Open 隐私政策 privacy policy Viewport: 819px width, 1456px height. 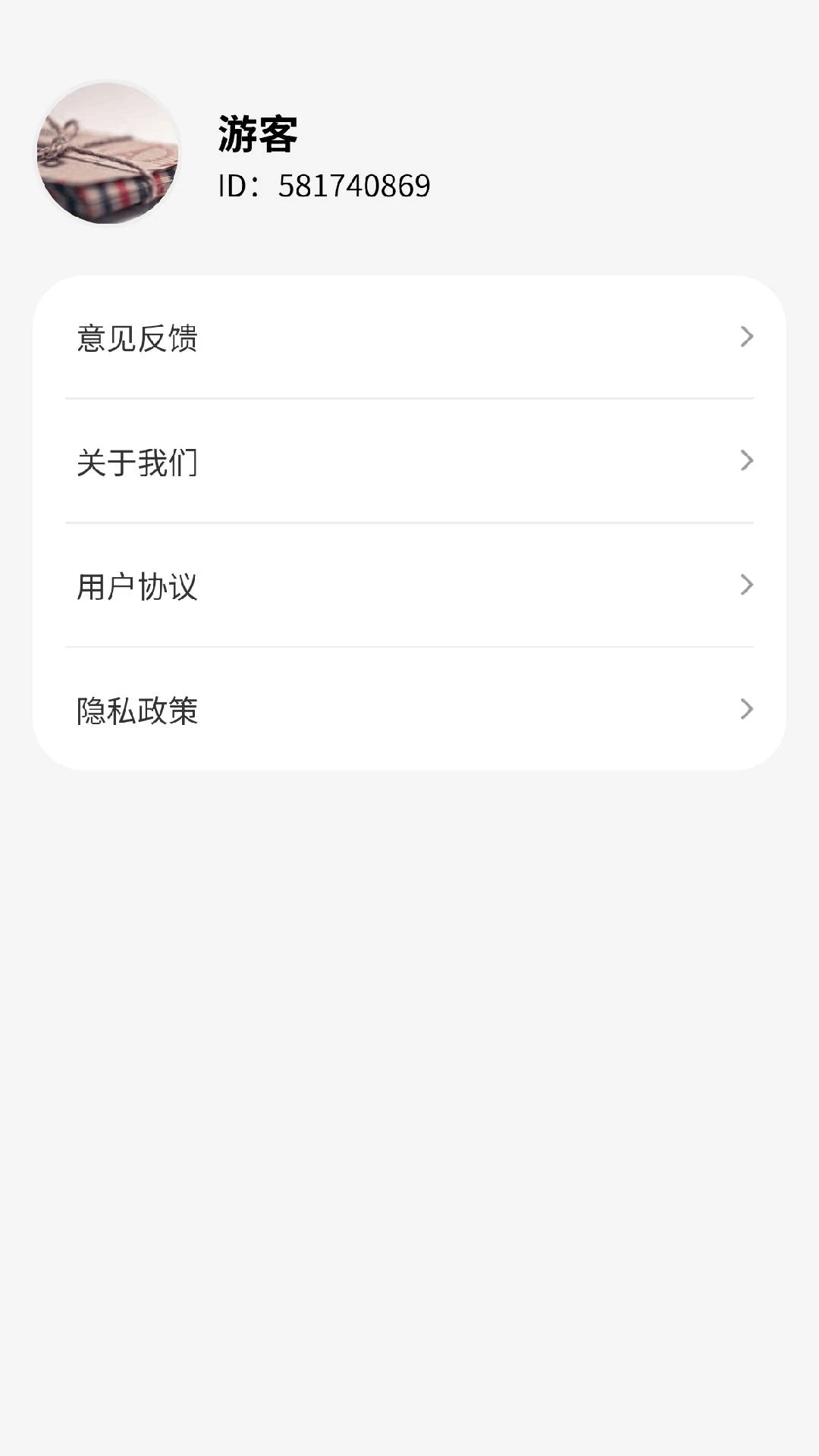click(409, 710)
